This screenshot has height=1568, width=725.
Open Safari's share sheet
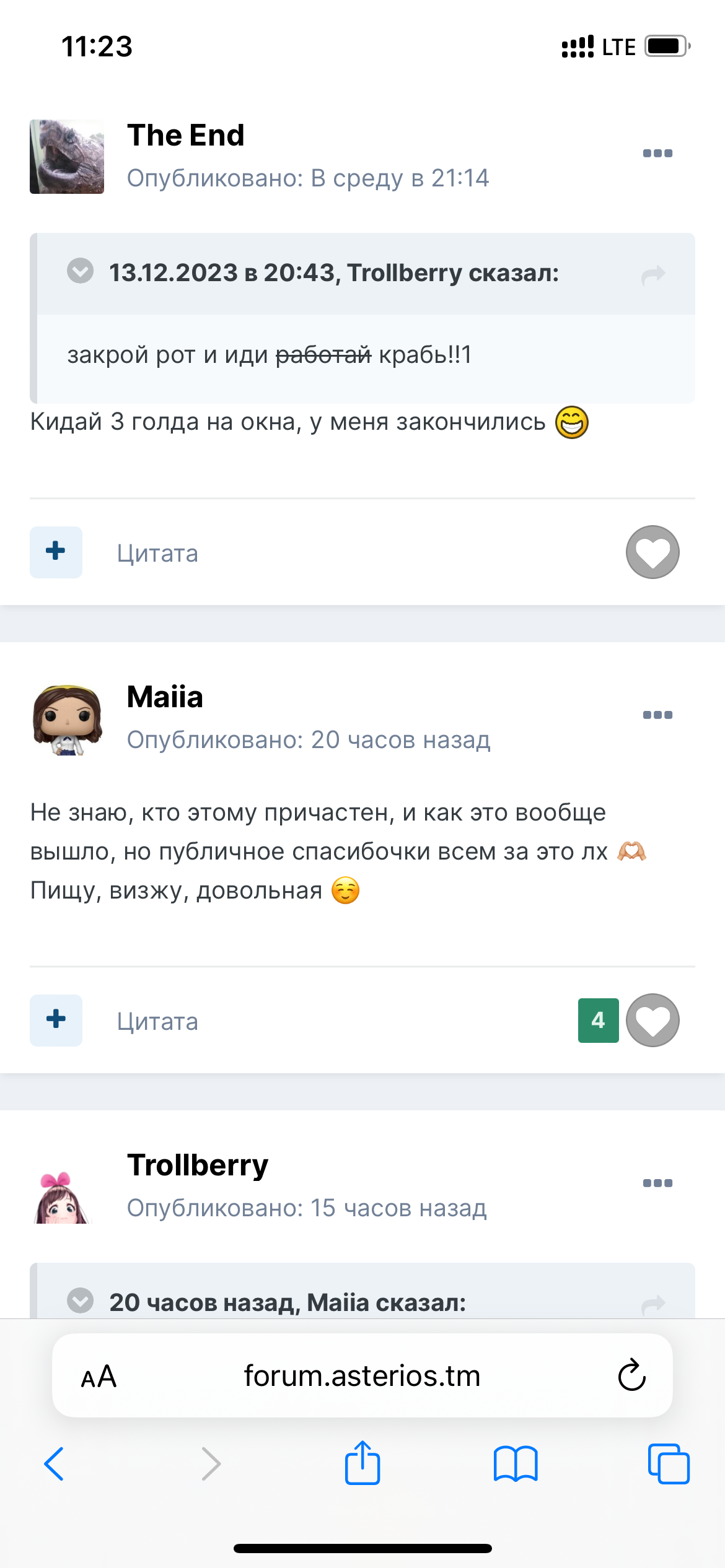pos(362,1463)
